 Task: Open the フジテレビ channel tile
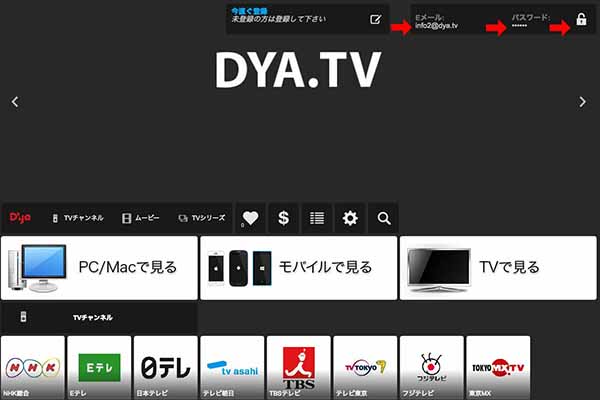click(x=432, y=368)
